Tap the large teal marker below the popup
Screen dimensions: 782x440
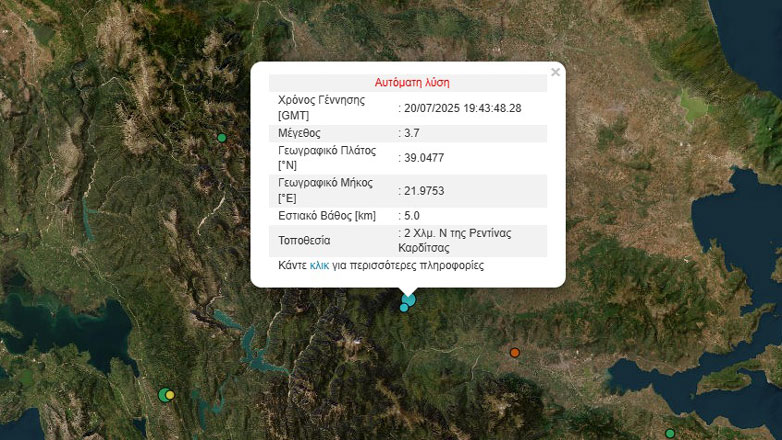click(408, 299)
